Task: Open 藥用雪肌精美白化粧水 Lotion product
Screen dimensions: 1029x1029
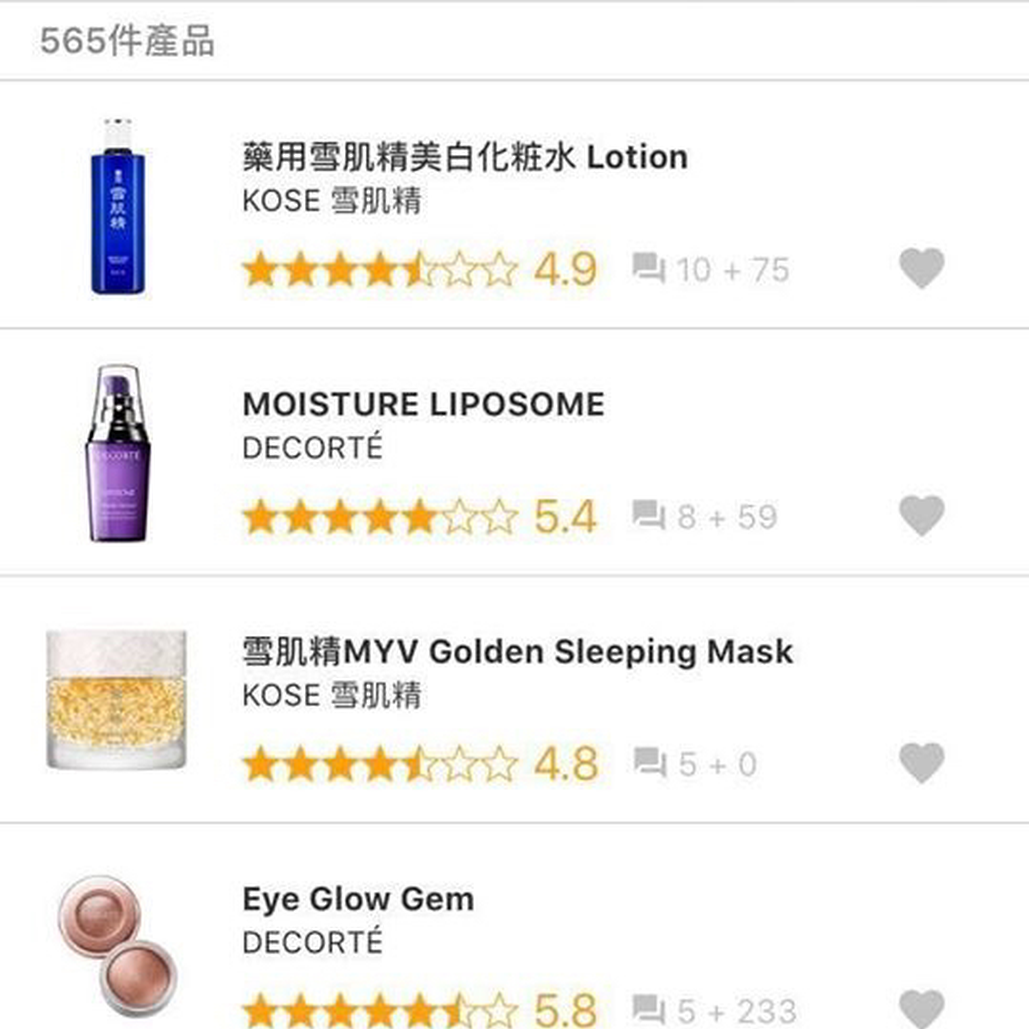Action: tap(465, 158)
